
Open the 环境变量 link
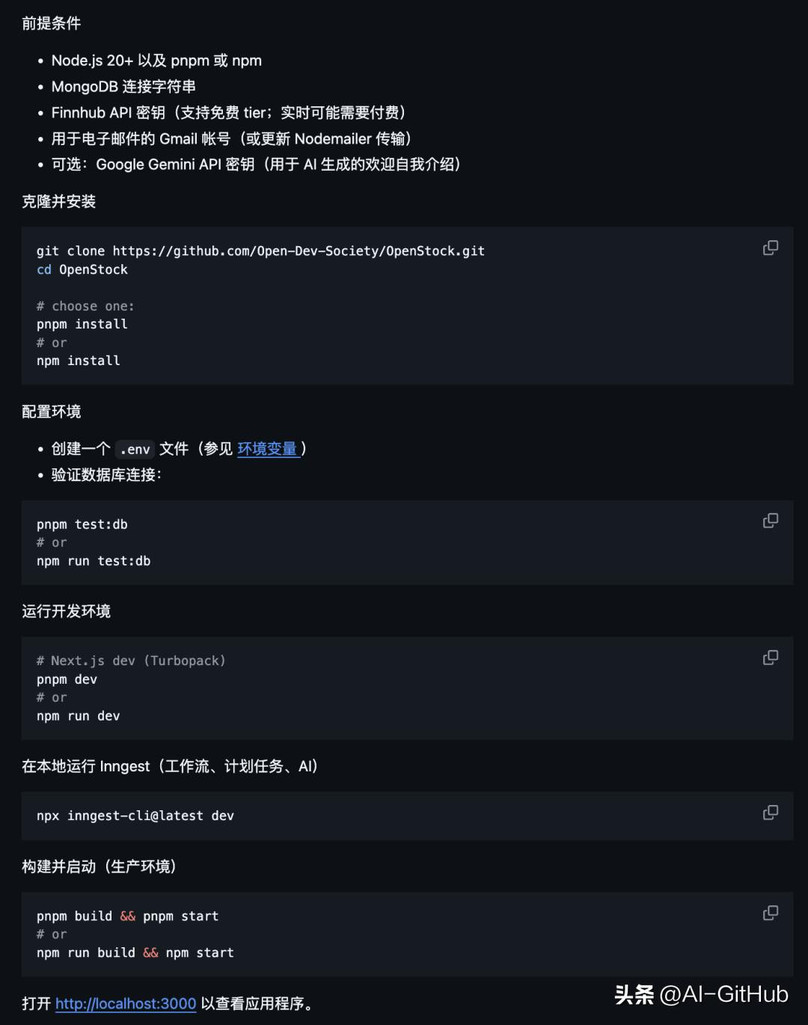(x=267, y=449)
